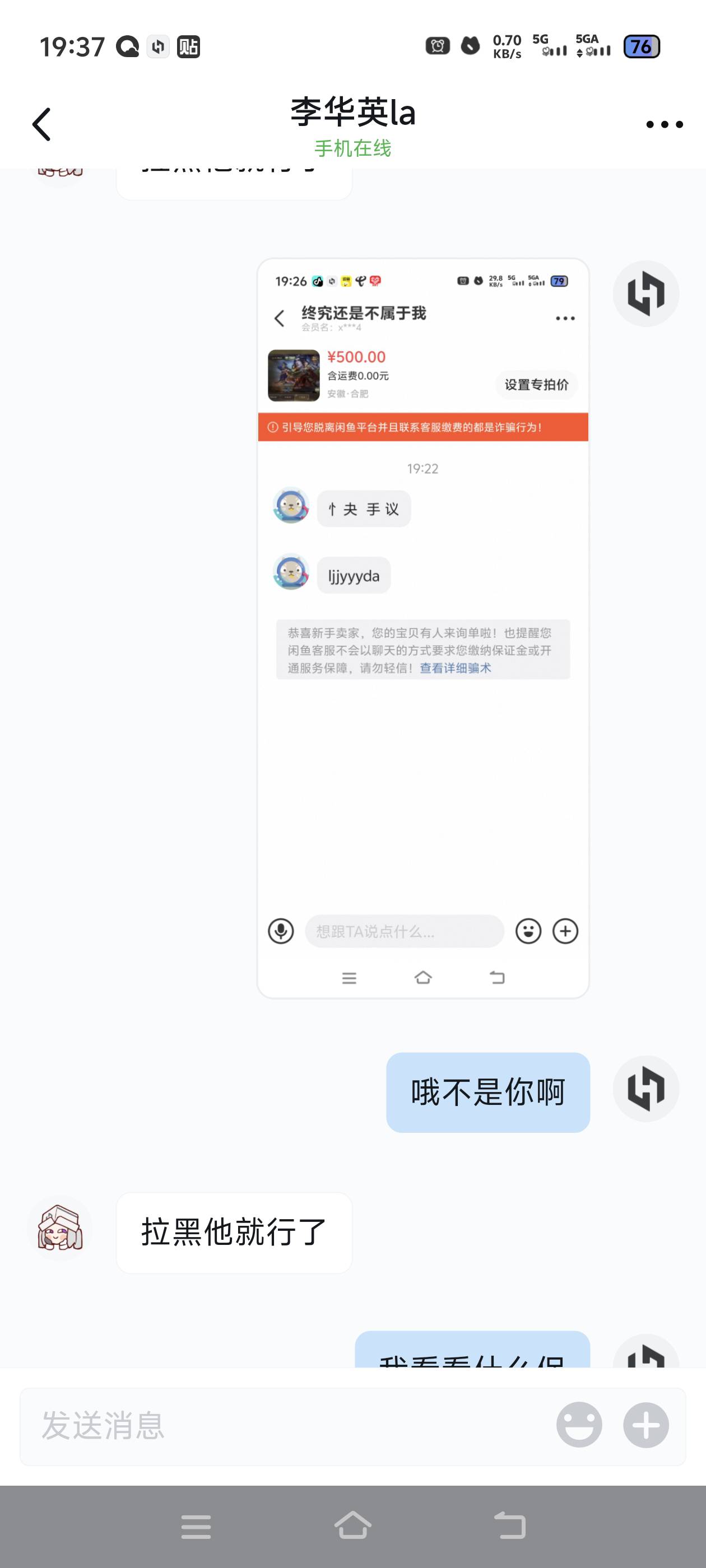This screenshot has height=1568, width=706.
Task: Open the shared screenshot image in chat
Action: (x=422, y=628)
